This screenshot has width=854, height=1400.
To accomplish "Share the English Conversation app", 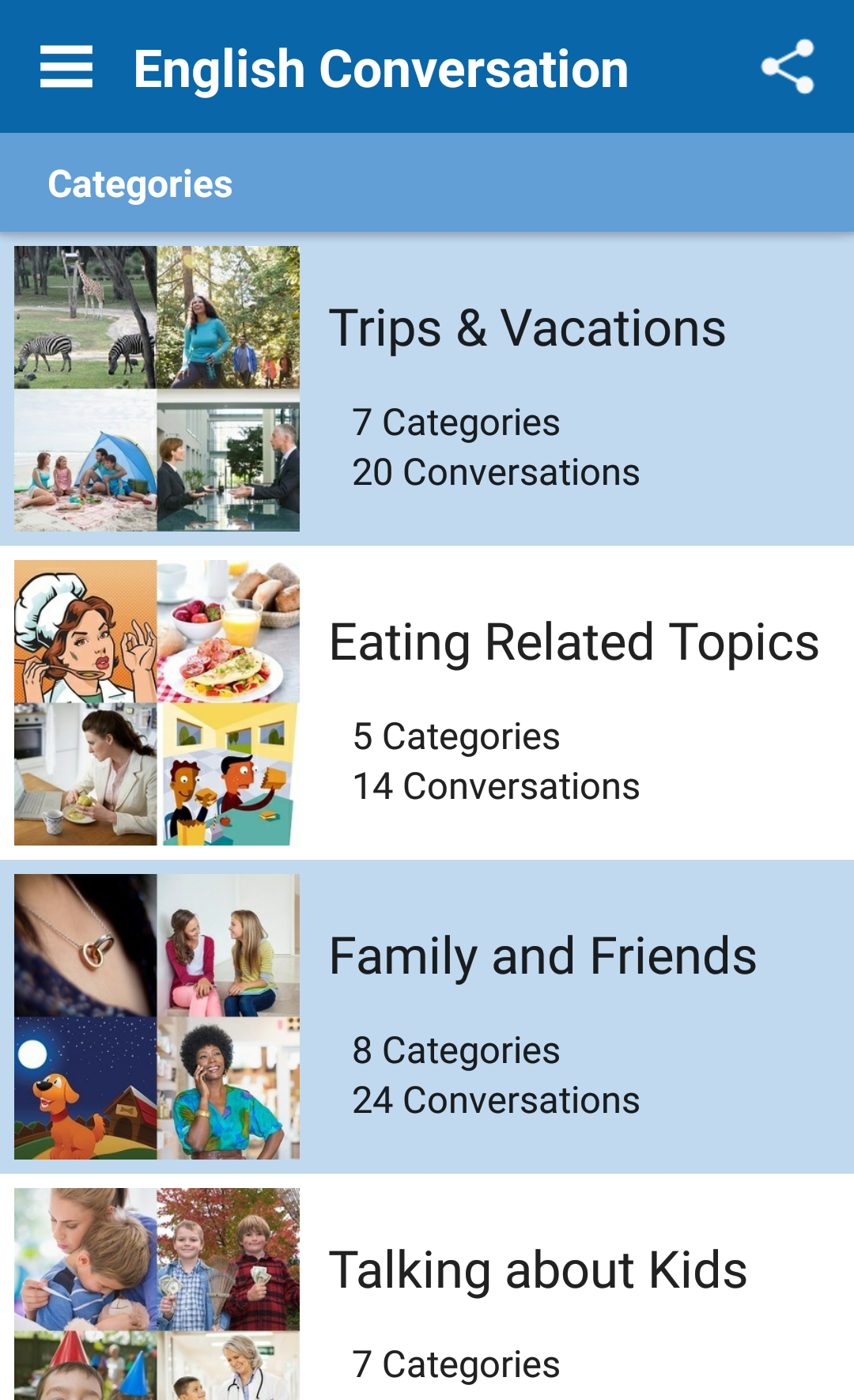I will coord(787,67).
